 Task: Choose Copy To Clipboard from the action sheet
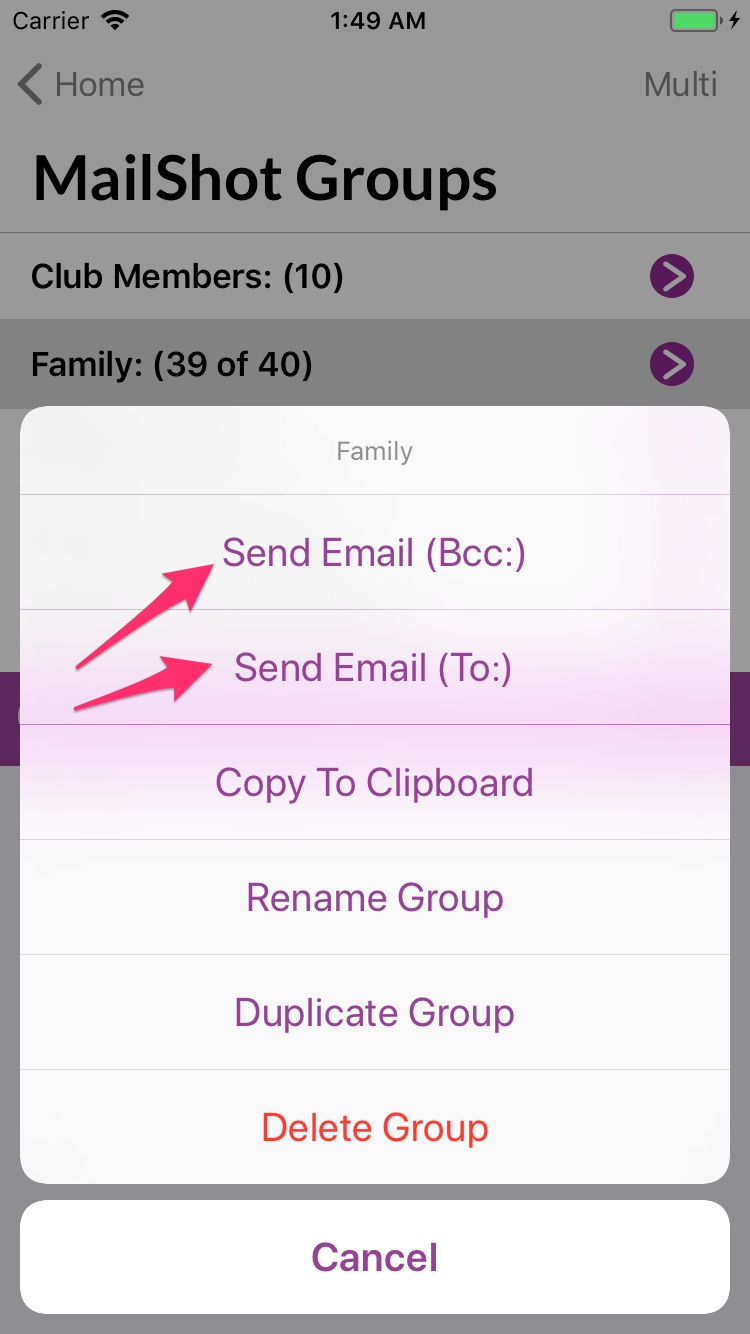click(374, 783)
